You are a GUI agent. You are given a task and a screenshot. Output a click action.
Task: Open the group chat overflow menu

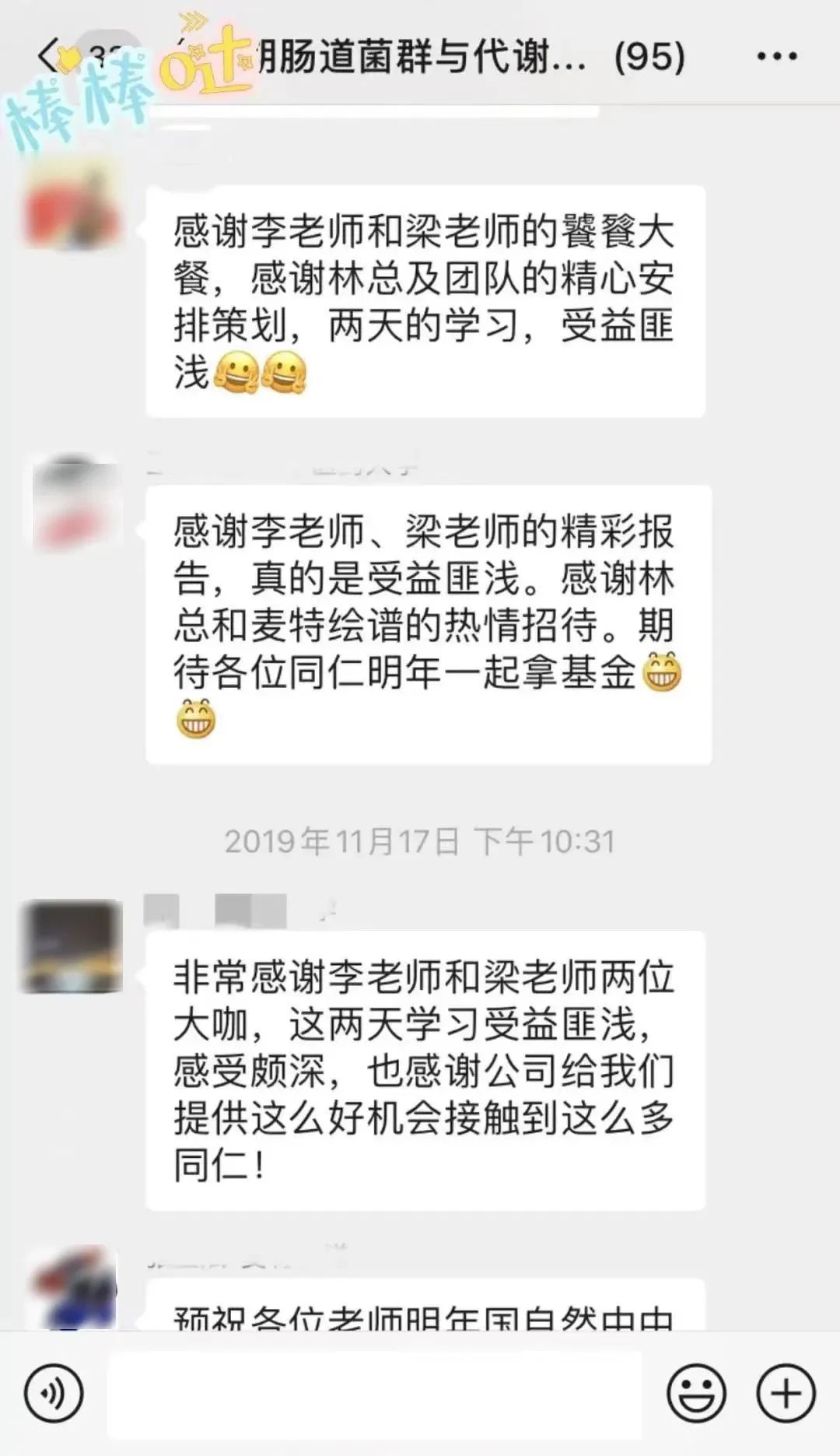(x=776, y=57)
